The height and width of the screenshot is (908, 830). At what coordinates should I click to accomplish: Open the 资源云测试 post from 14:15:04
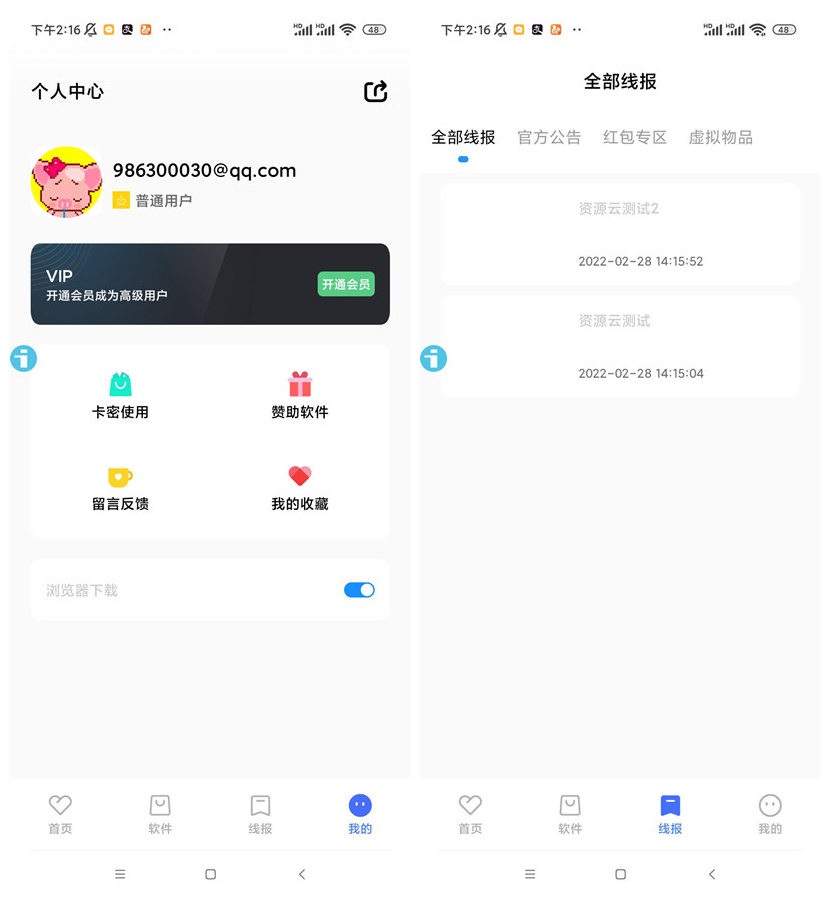pos(619,345)
